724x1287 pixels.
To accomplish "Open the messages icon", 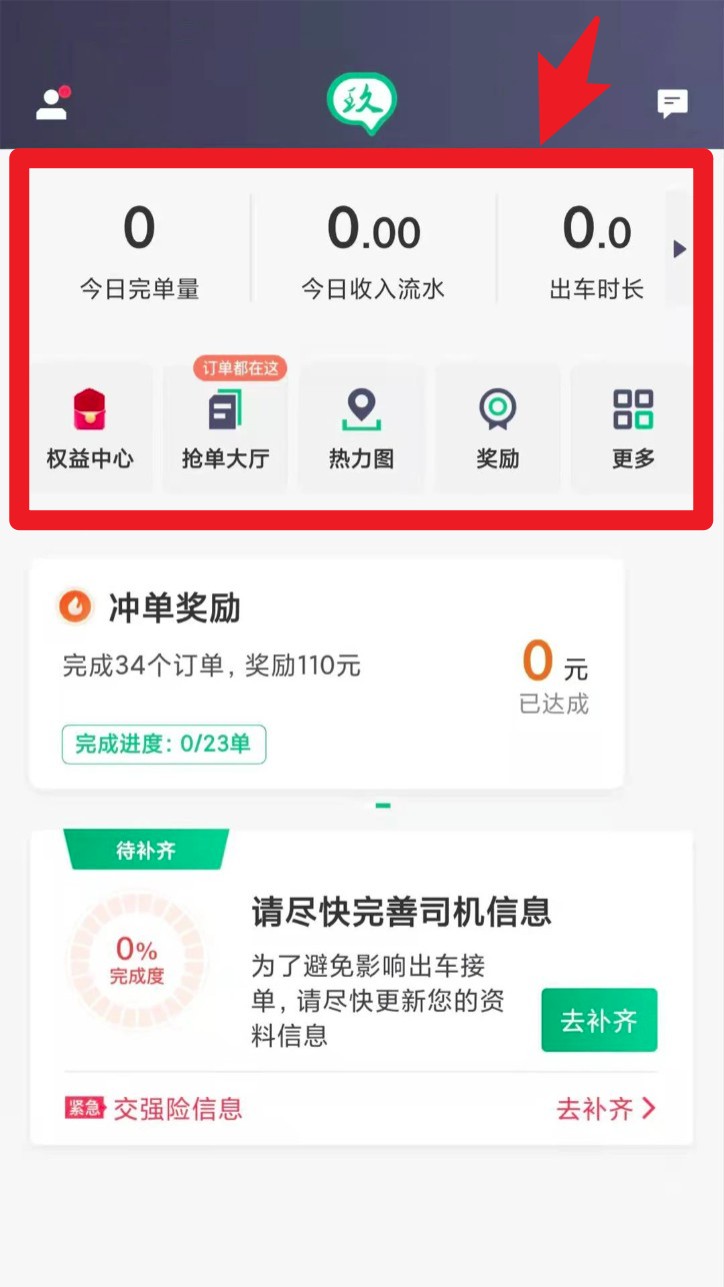I will coord(672,102).
